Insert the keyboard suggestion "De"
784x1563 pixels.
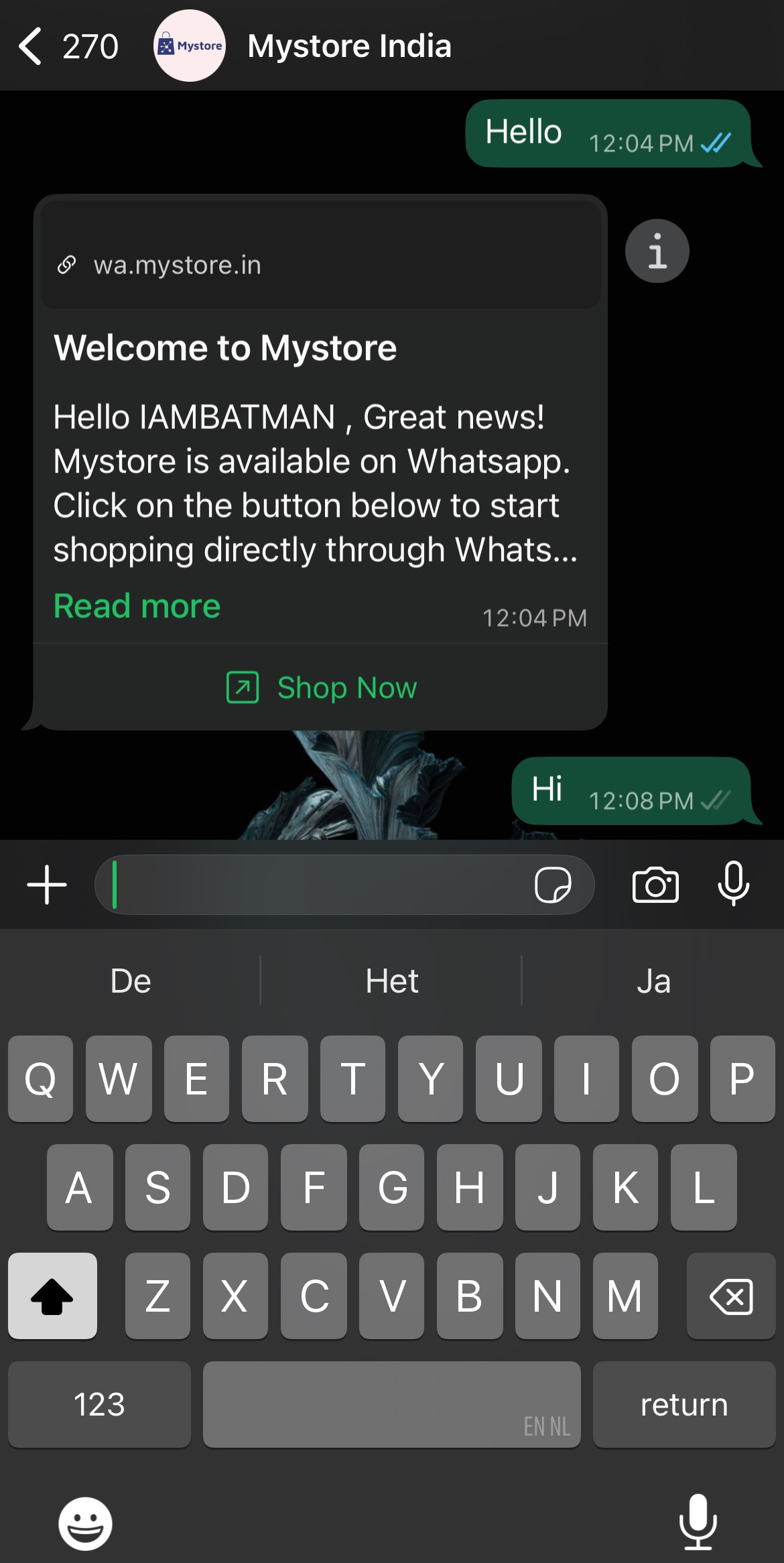131,981
